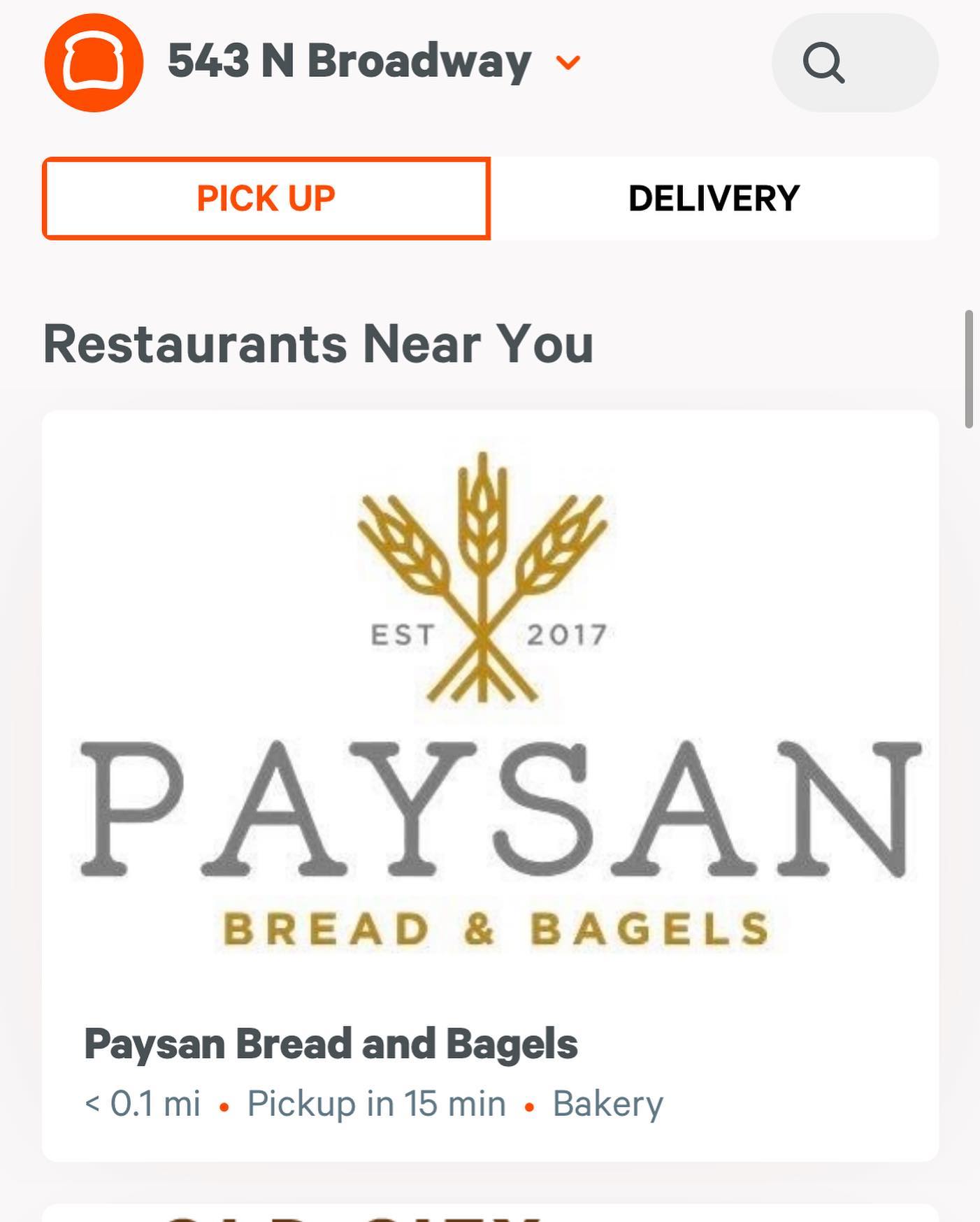Open the search field

tap(854, 63)
